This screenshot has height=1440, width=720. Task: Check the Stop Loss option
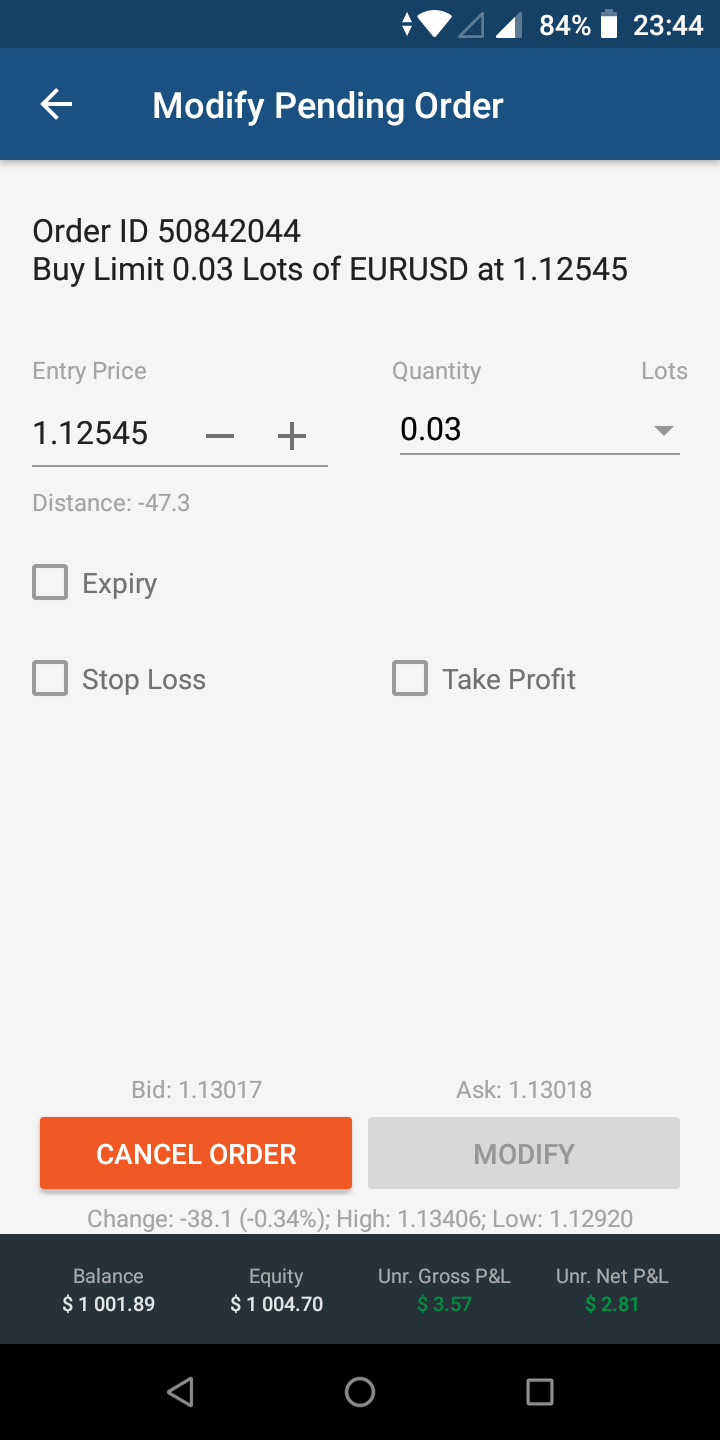coord(50,679)
